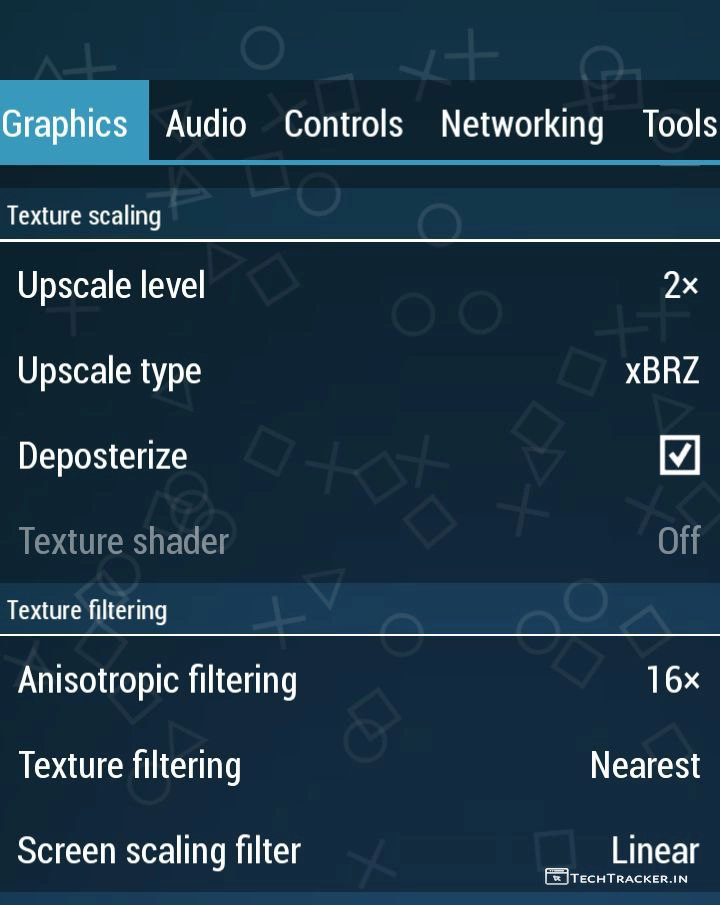Viewport: 720px width, 905px height.
Task: Change the Screen scaling filter
Action: click(x=360, y=851)
